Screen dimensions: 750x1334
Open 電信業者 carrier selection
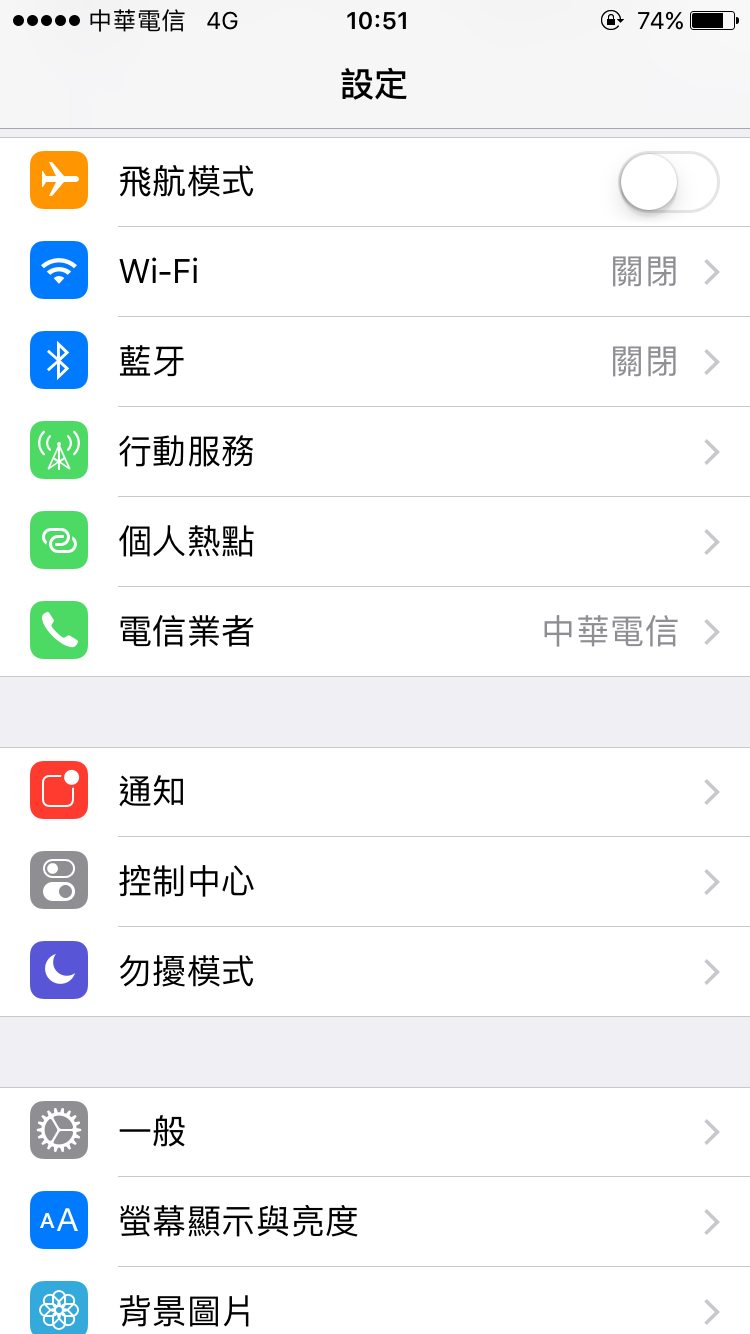point(712,631)
